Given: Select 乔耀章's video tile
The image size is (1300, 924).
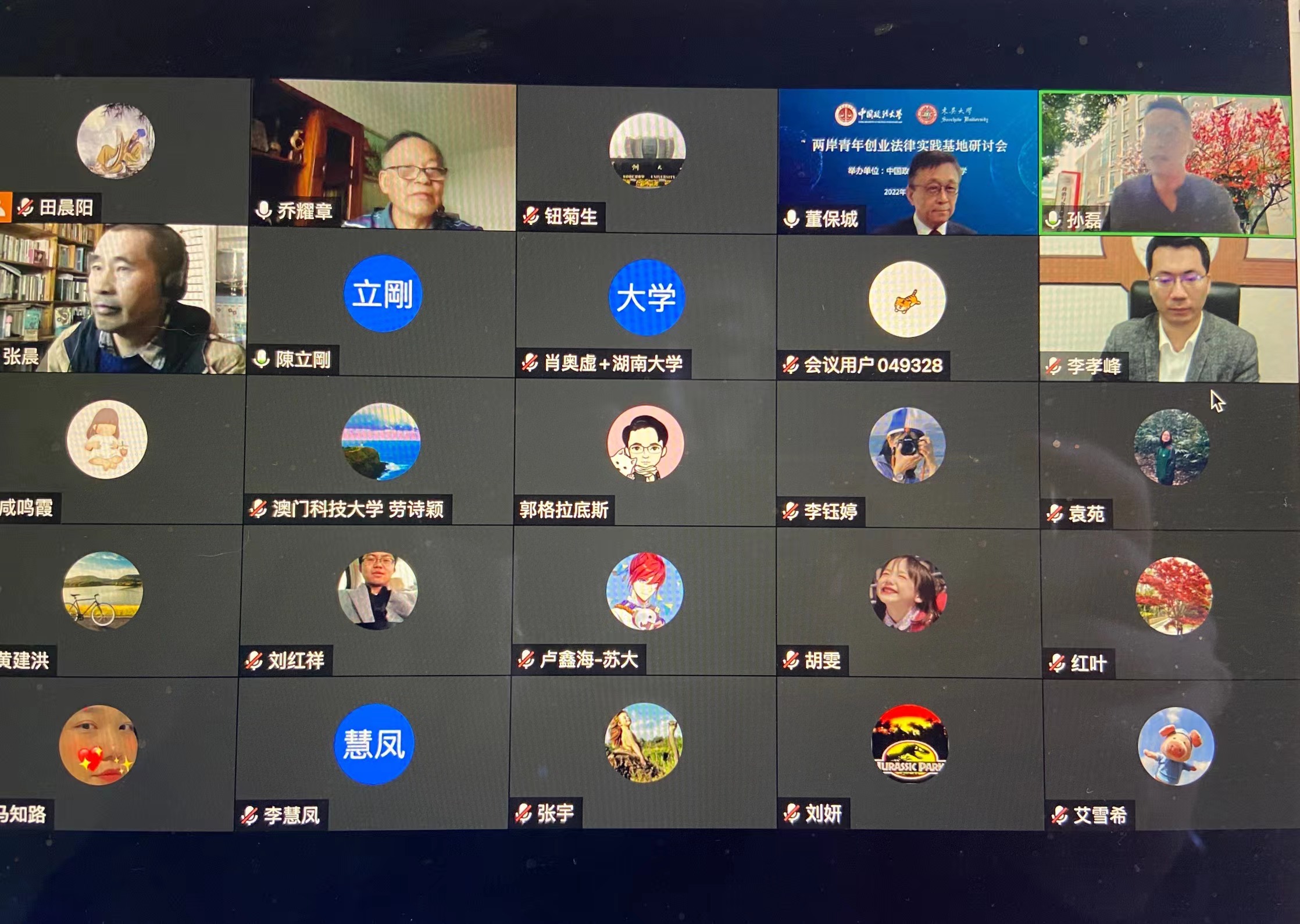Looking at the screenshot, I should point(384,156).
